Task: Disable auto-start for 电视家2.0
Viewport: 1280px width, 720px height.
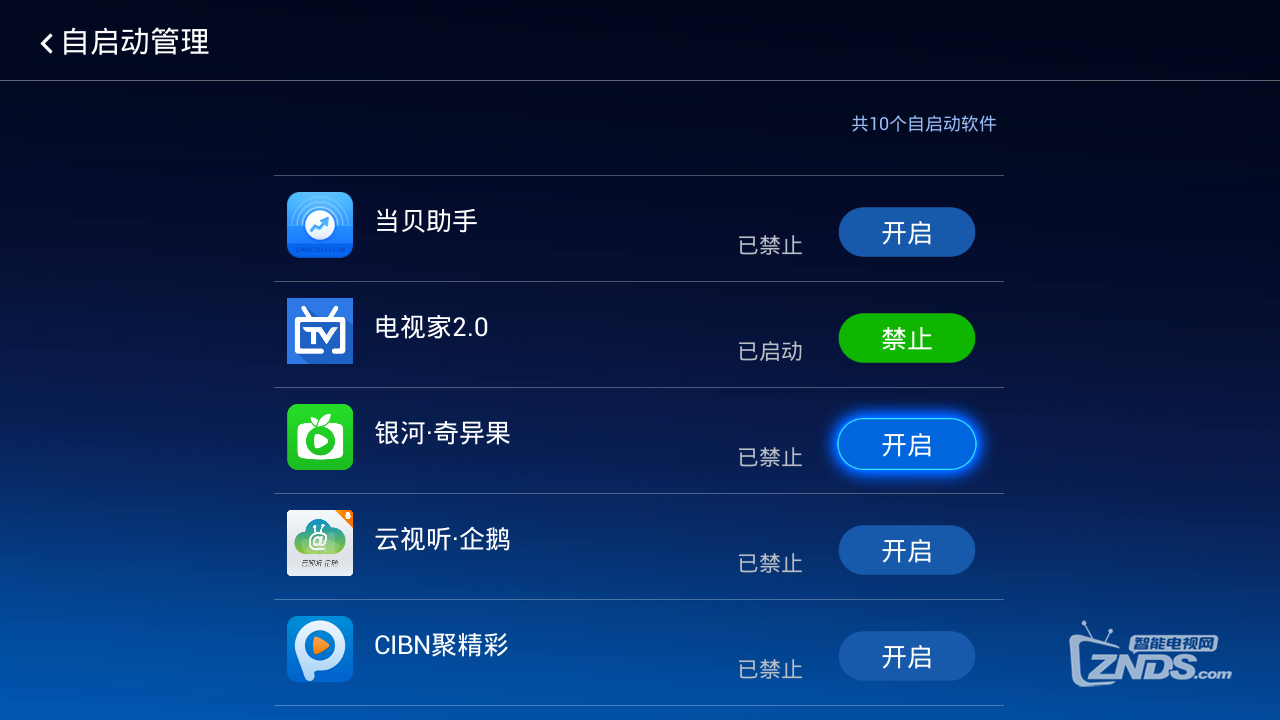Action: click(x=906, y=338)
